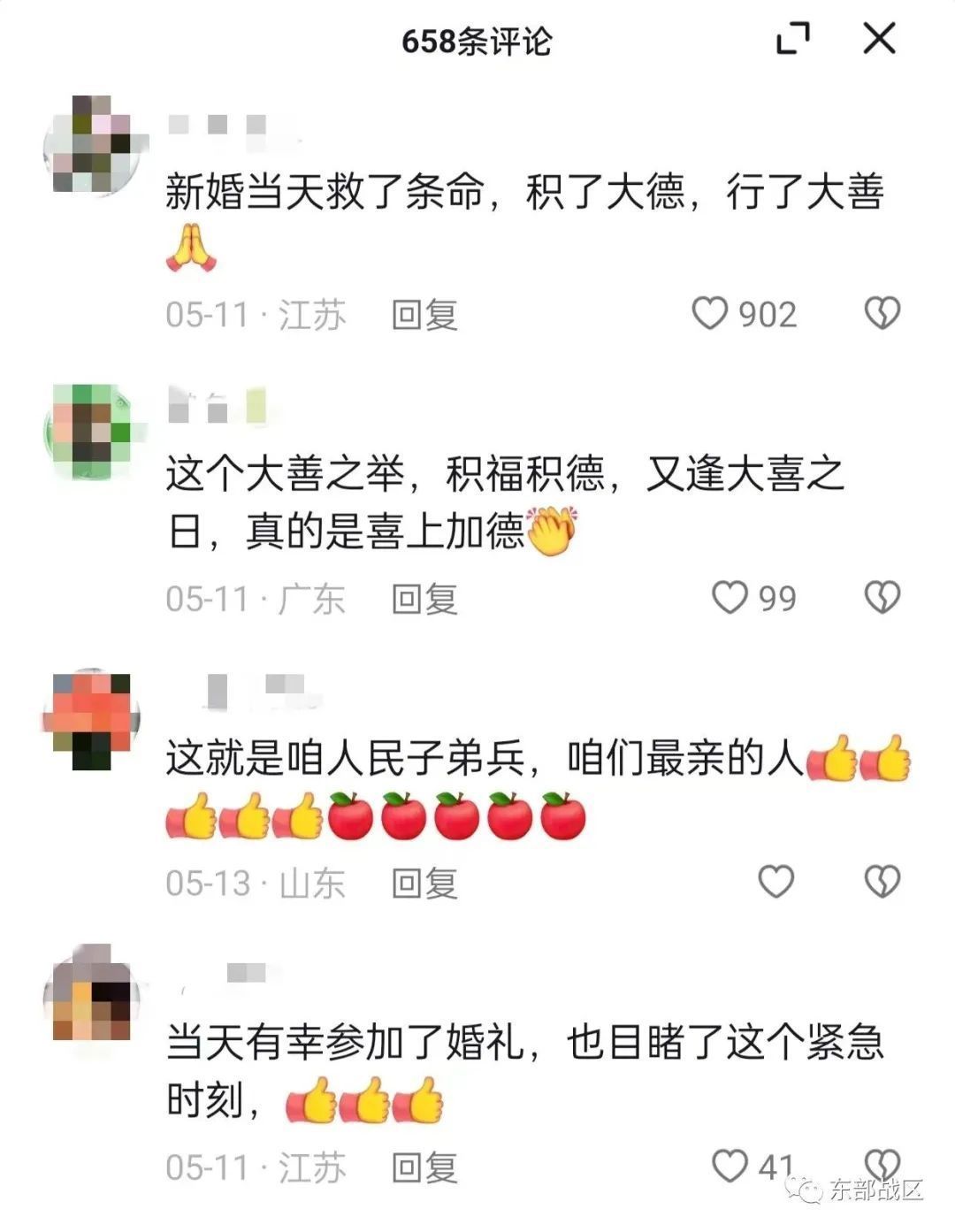
Task: Expand the comments panel to full screen
Action: 792,40
